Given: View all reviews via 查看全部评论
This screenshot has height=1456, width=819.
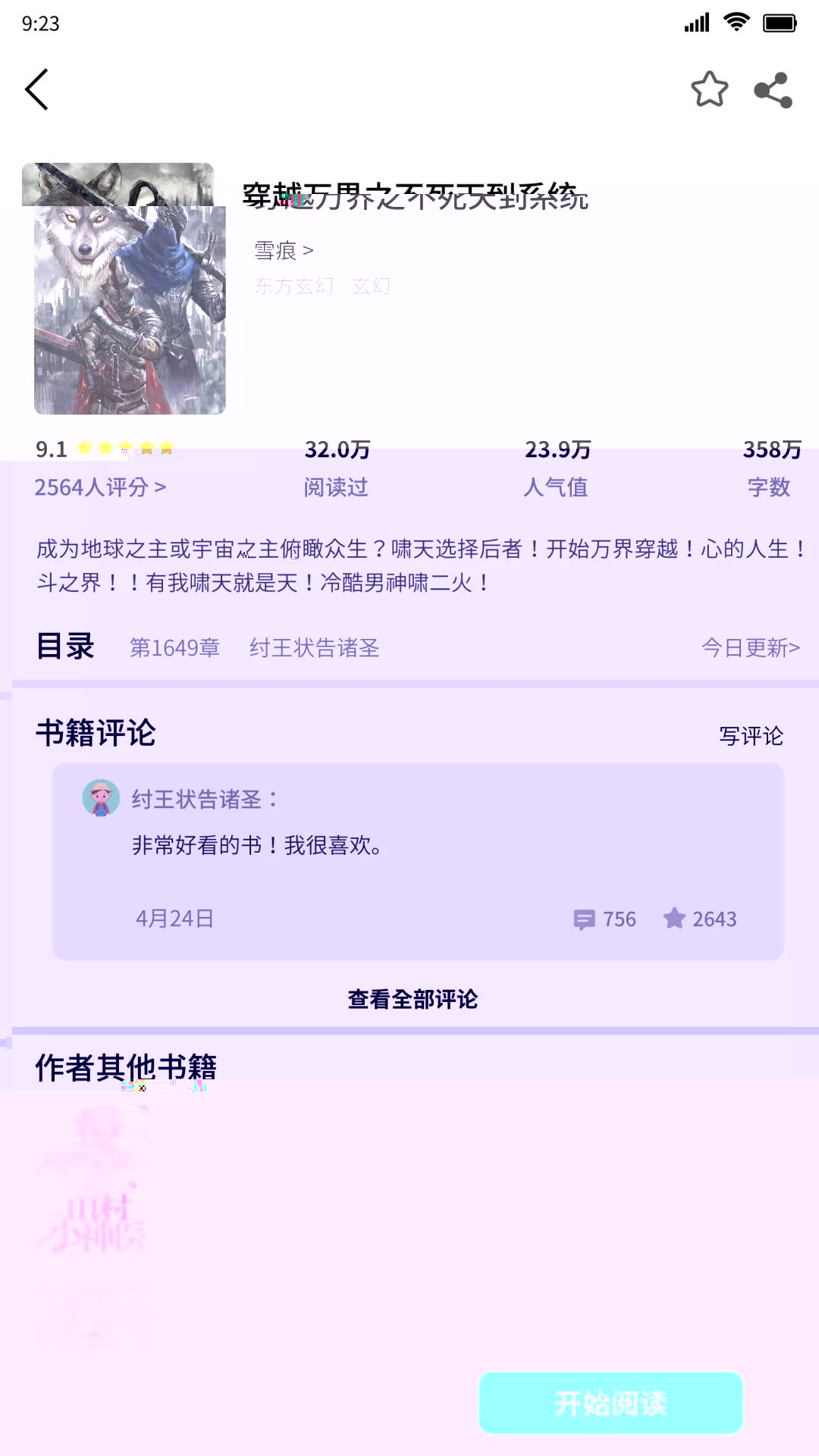Looking at the screenshot, I should point(413,999).
